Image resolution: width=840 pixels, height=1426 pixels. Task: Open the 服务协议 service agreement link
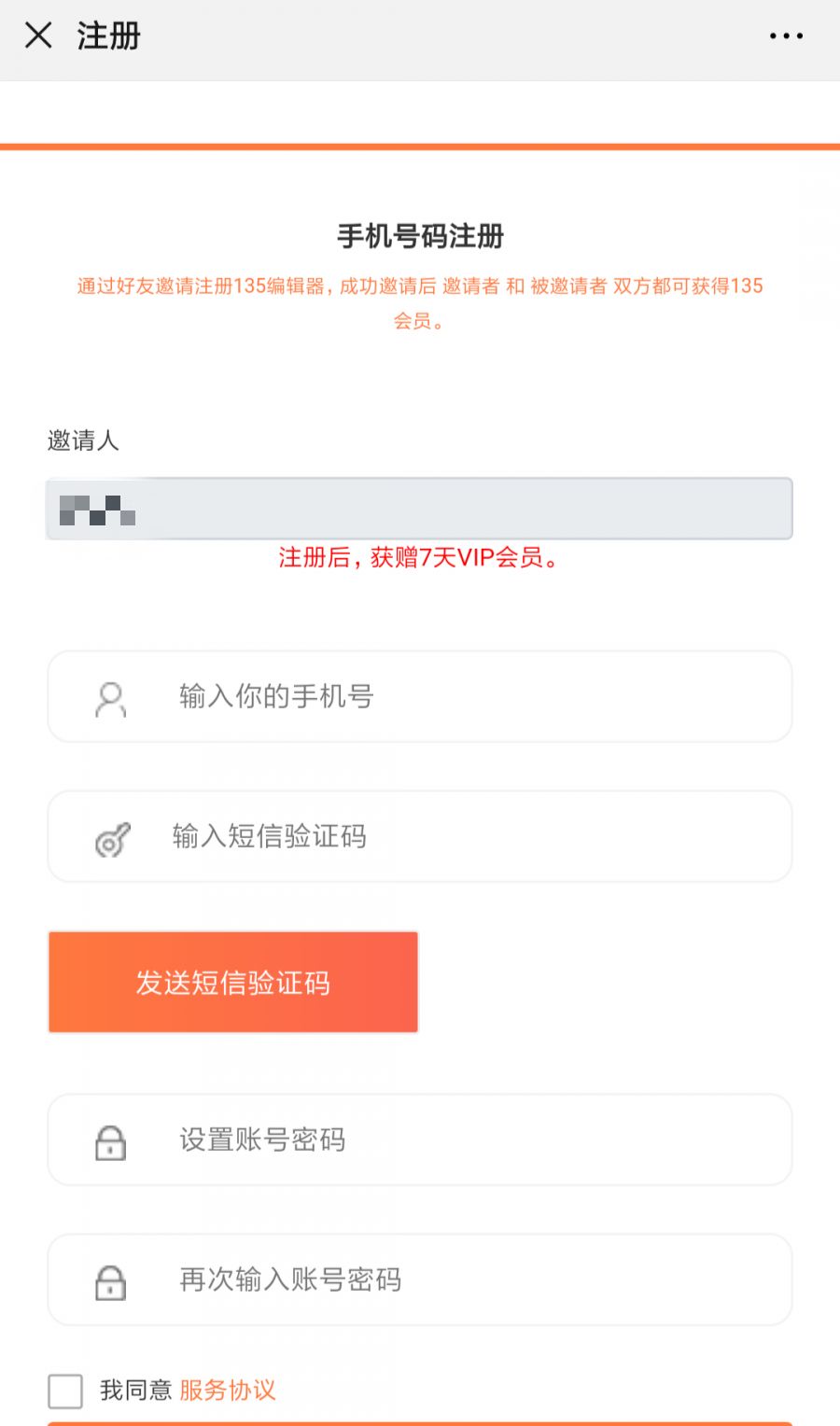[x=228, y=1391]
